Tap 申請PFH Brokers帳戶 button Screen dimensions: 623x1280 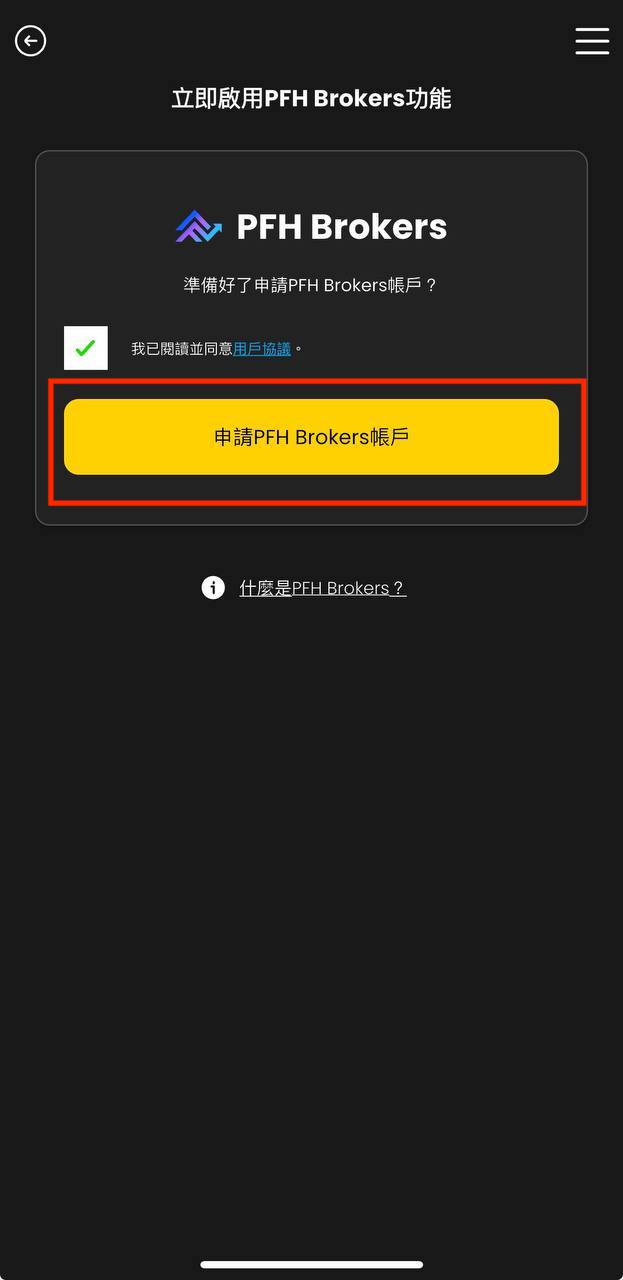(x=311, y=437)
